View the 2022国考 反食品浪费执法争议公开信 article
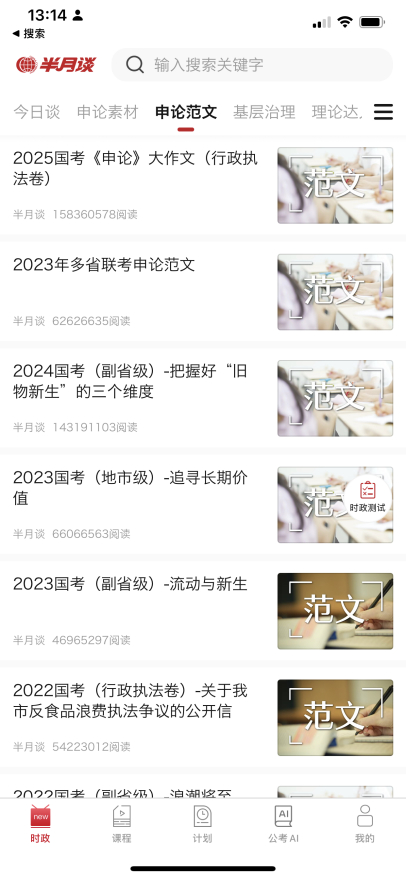406x879 pixels. (x=203, y=718)
